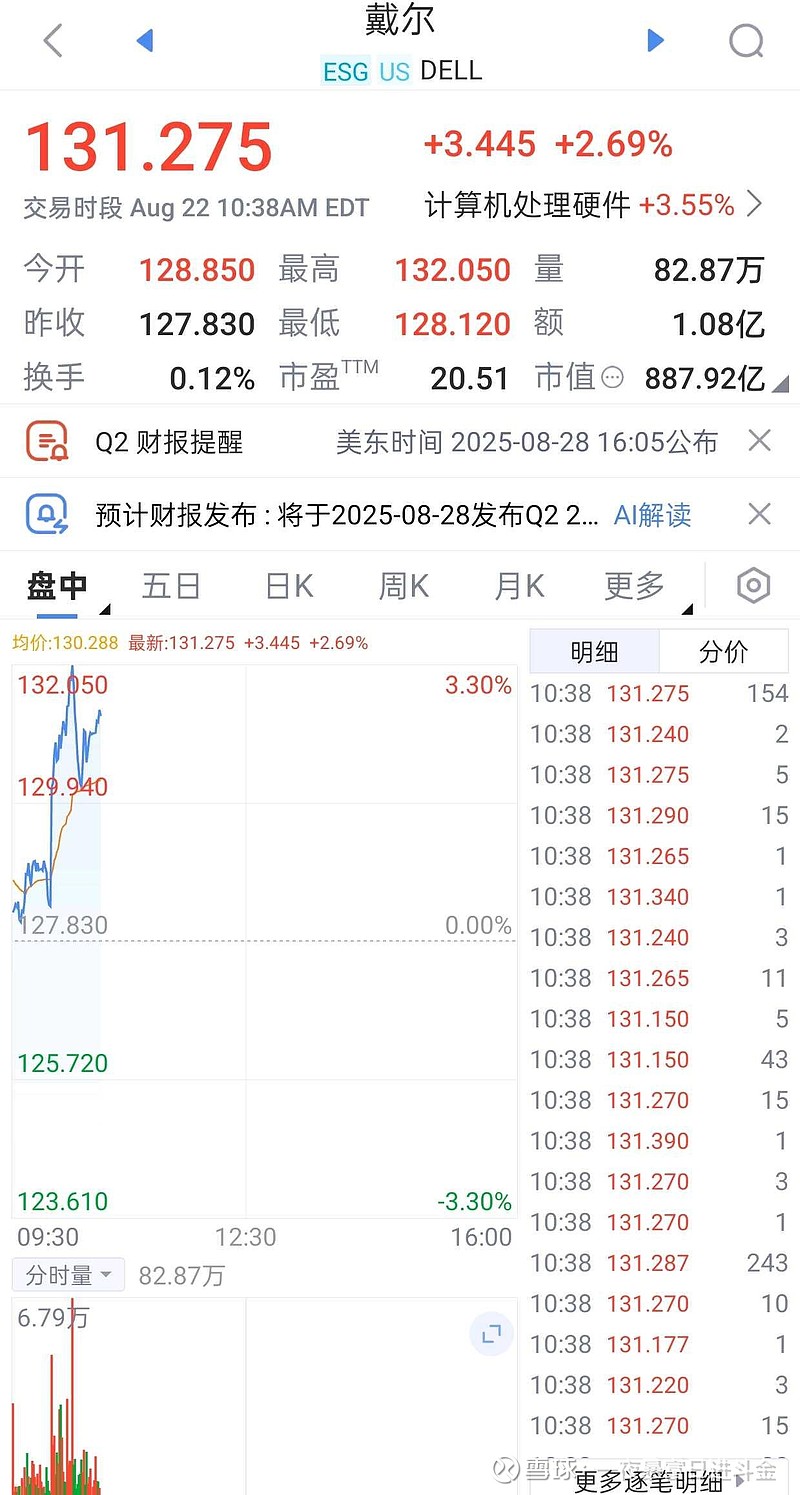800x1495 pixels.
Task: Switch to the 分价 tab
Action: [724, 652]
